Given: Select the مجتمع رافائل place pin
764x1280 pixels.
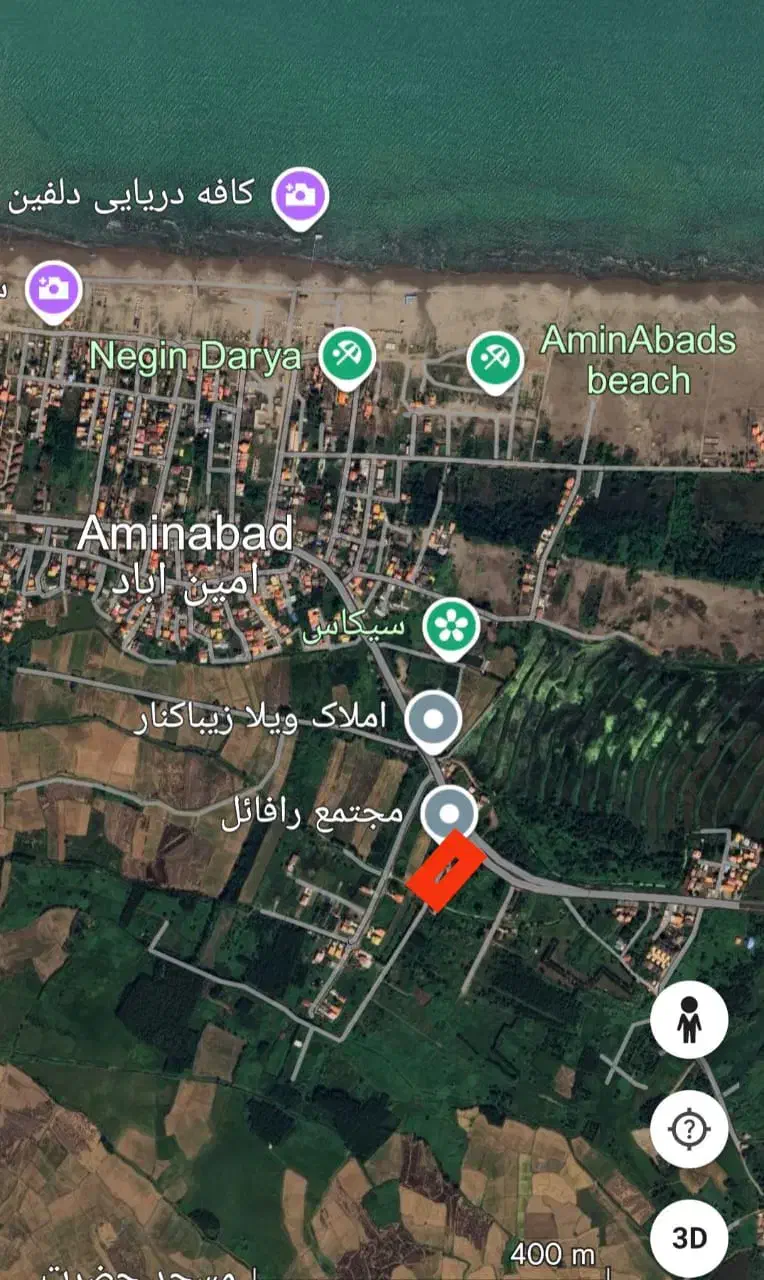Looking at the screenshot, I should (449, 812).
